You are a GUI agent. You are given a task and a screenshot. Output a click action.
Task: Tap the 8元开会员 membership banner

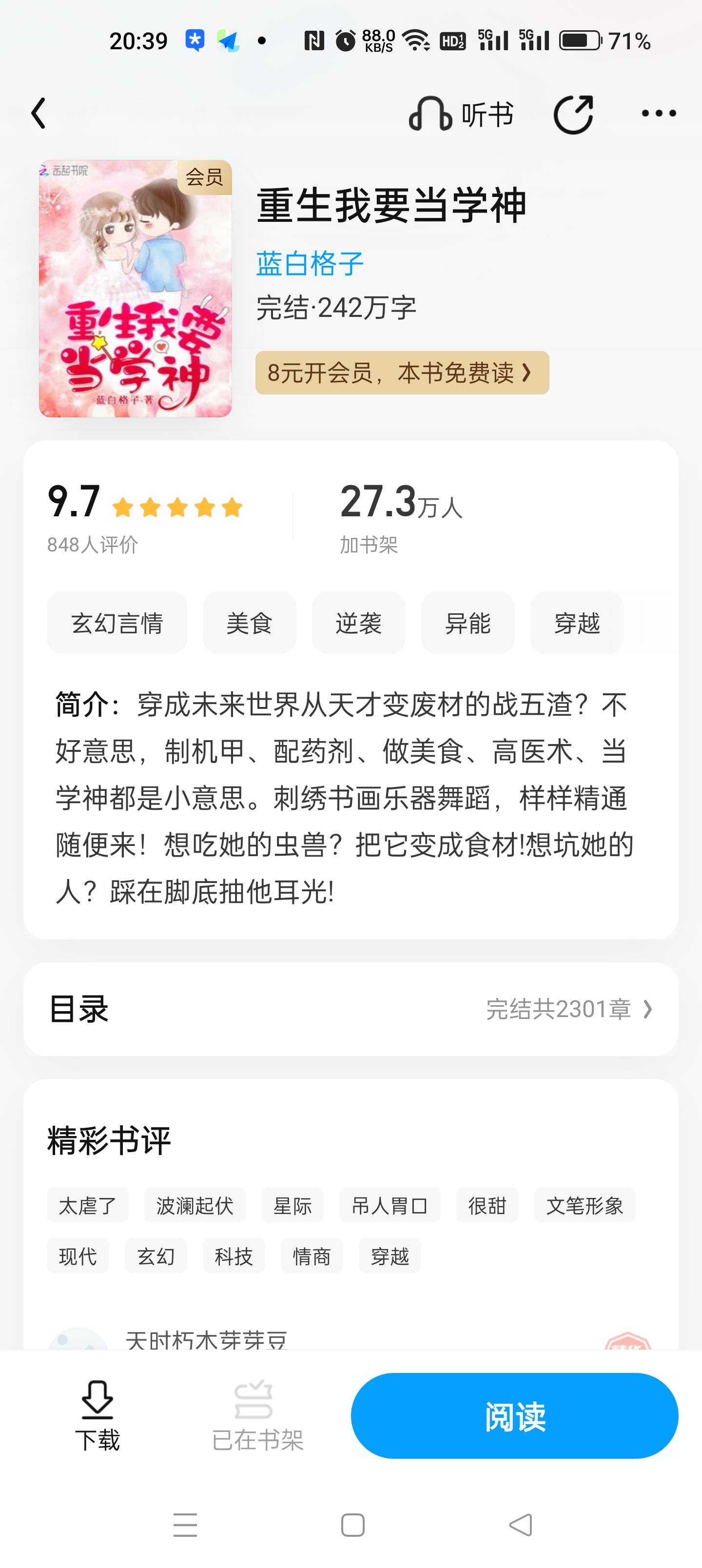click(x=402, y=372)
